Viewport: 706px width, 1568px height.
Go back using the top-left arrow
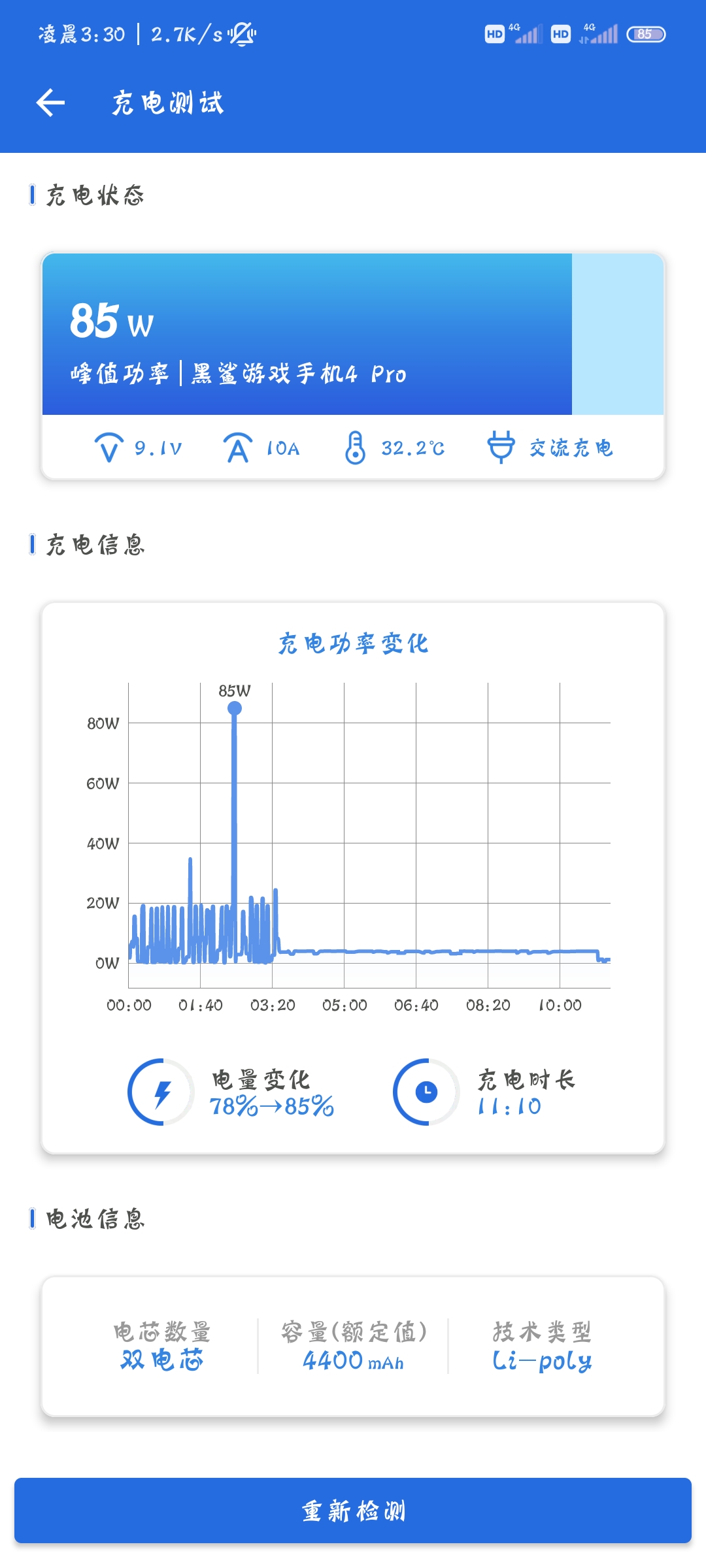pos(50,103)
